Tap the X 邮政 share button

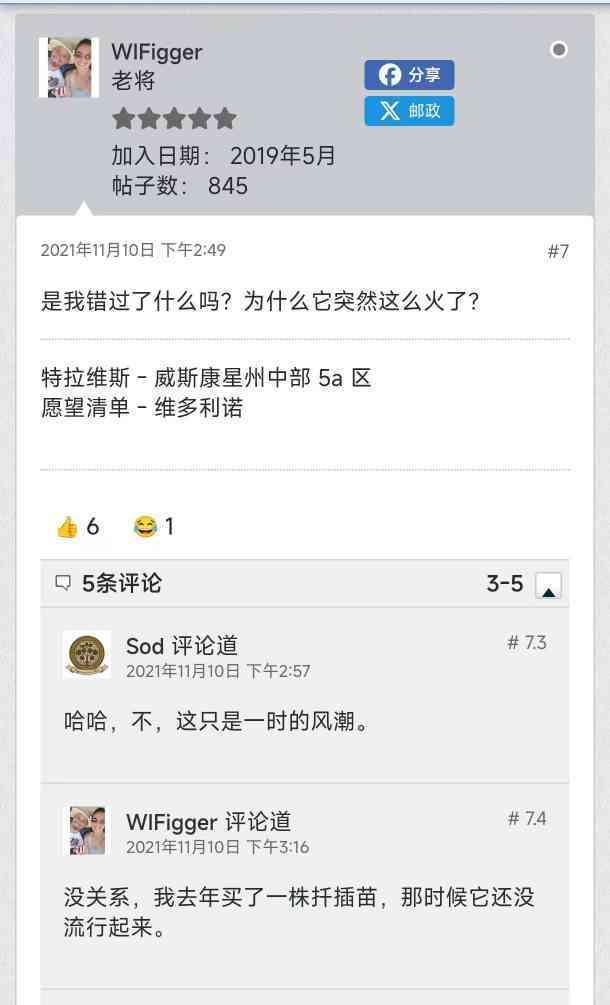(x=409, y=111)
